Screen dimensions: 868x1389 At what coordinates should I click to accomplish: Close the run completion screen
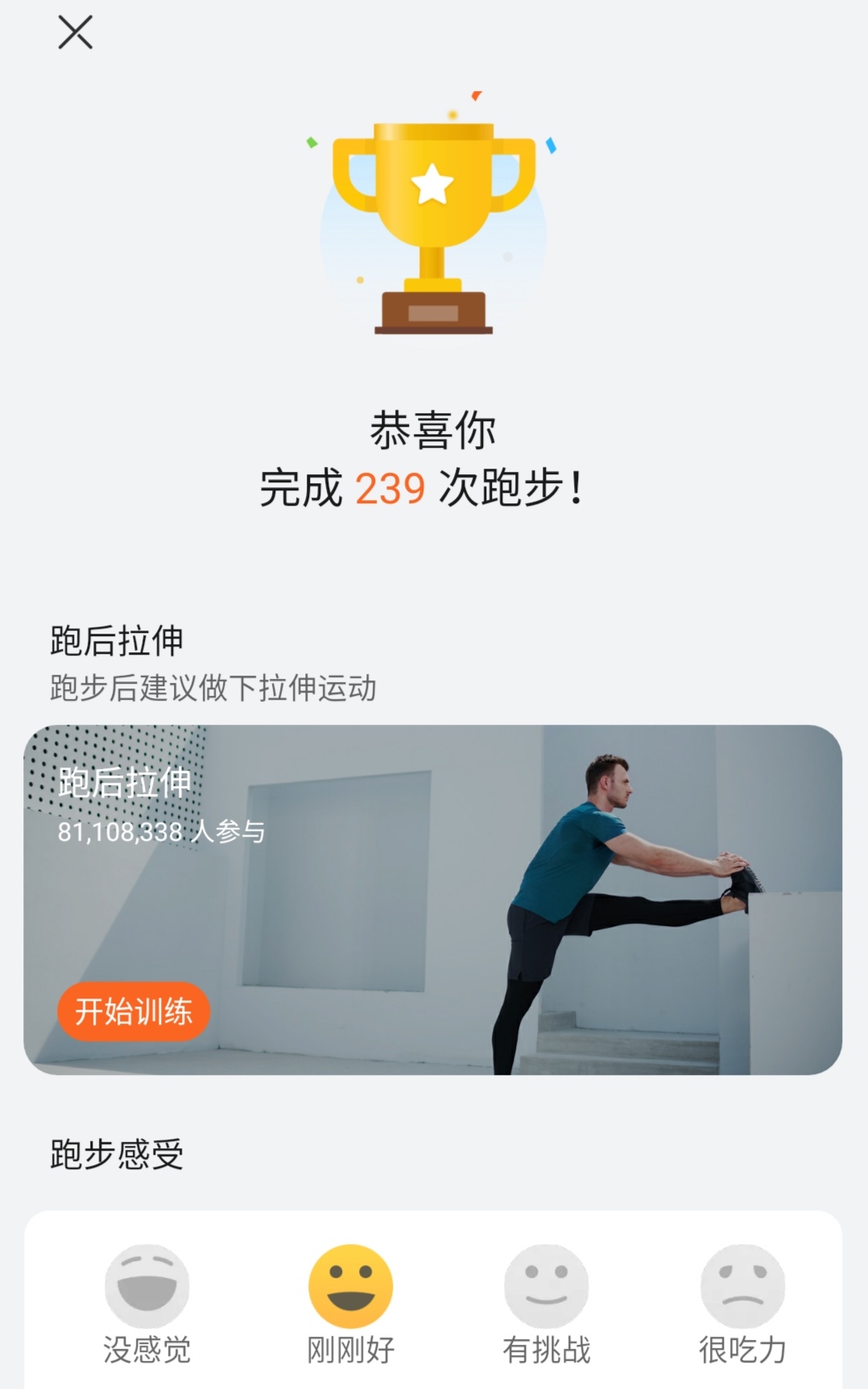[x=75, y=33]
